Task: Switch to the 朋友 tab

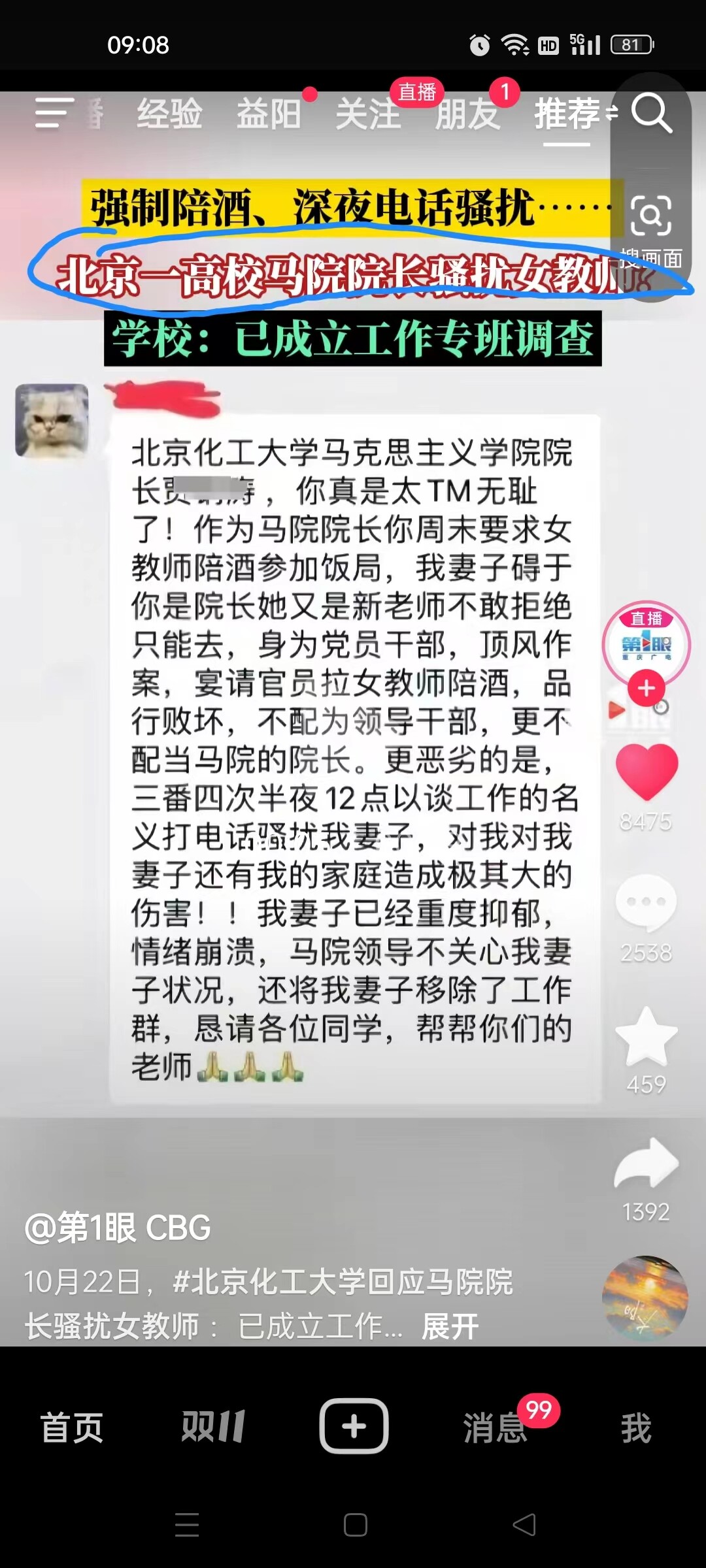Action: [x=467, y=114]
